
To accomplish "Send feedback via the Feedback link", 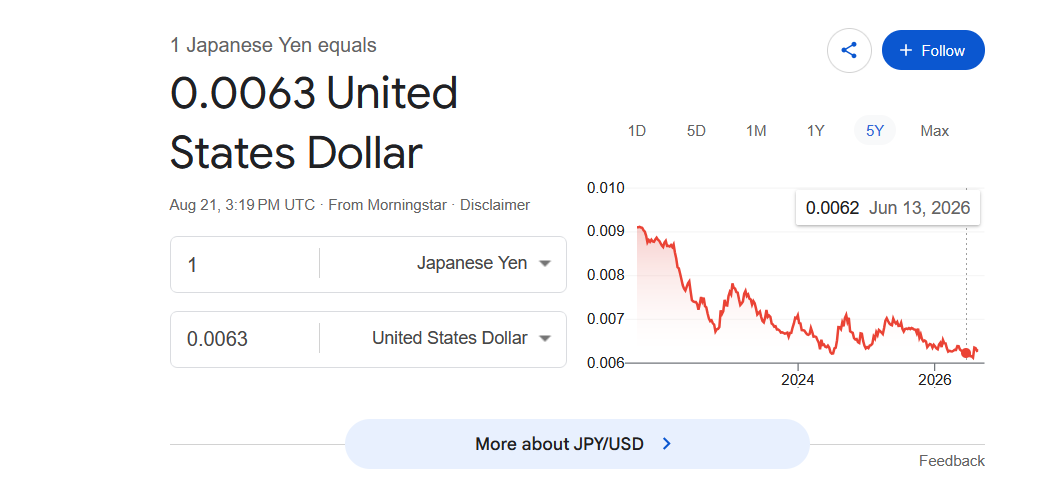I will click(952, 461).
